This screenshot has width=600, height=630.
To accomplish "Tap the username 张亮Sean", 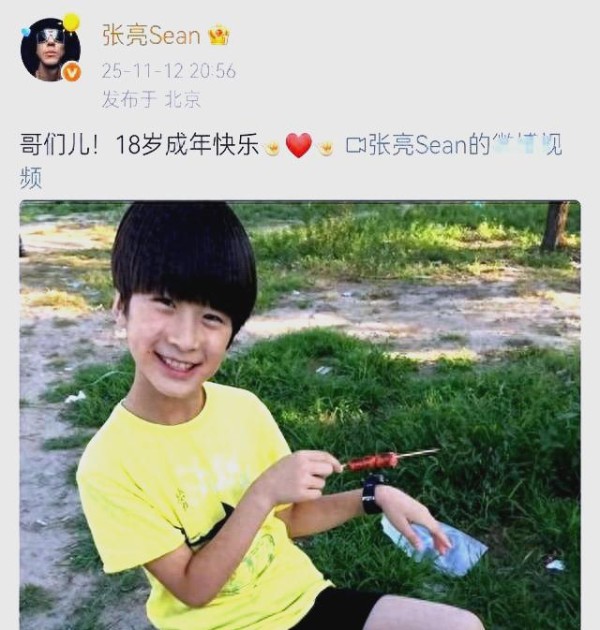I will 150,35.
